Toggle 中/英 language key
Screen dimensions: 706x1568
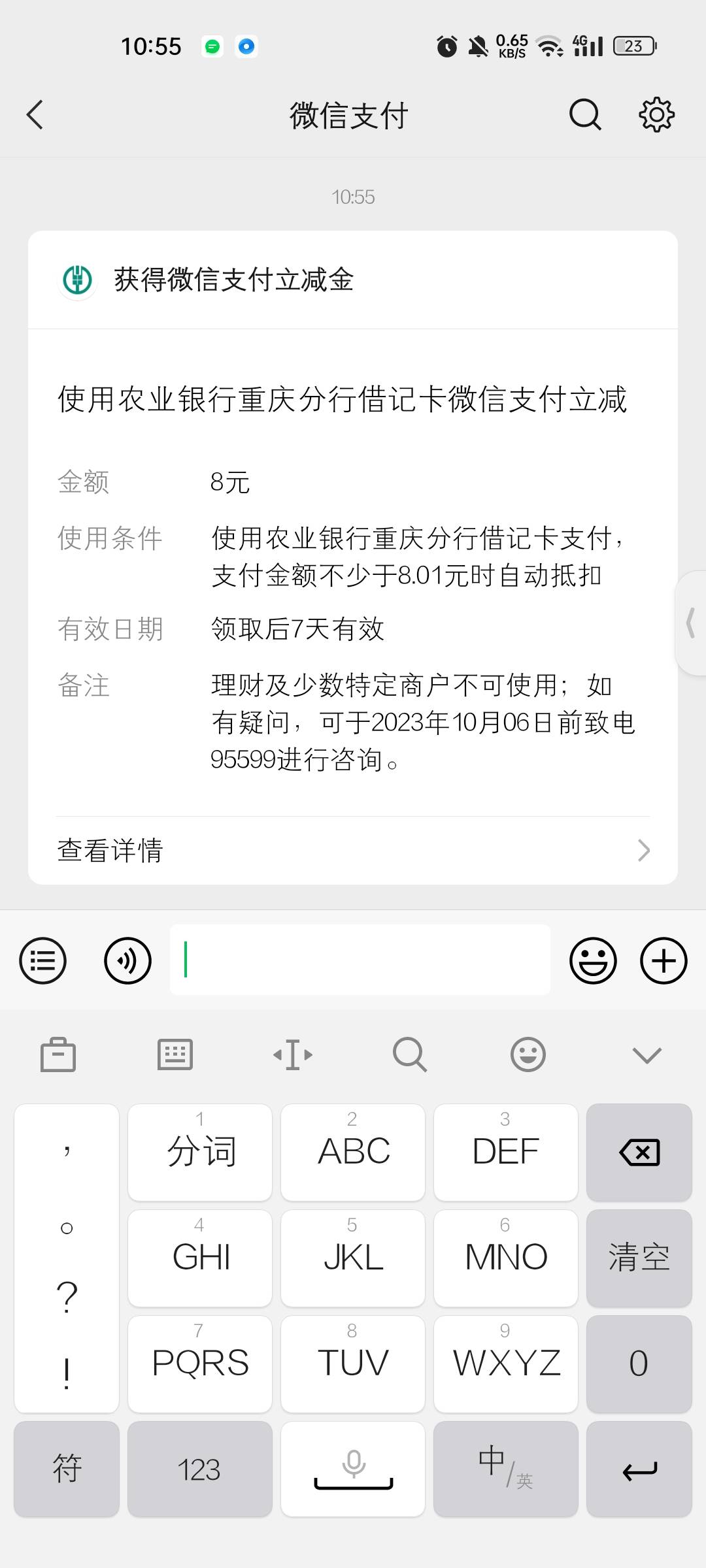click(506, 1469)
